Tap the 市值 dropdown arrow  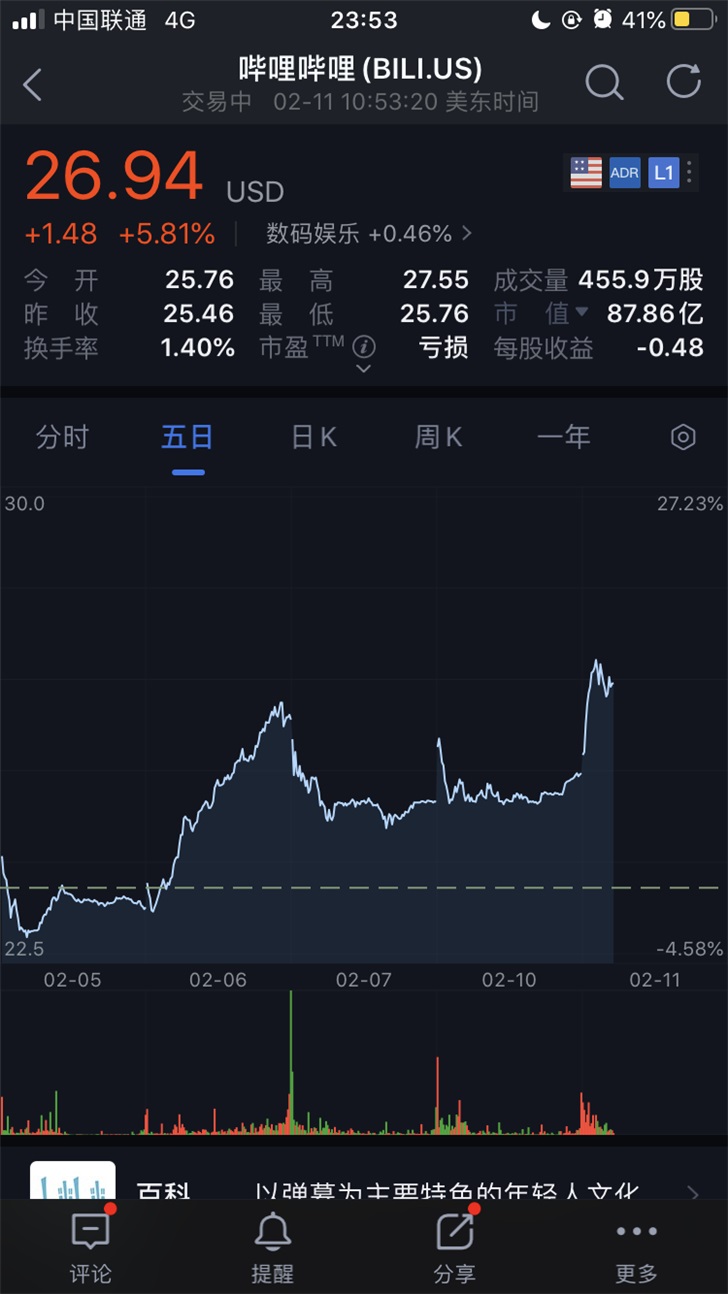tap(581, 313)
